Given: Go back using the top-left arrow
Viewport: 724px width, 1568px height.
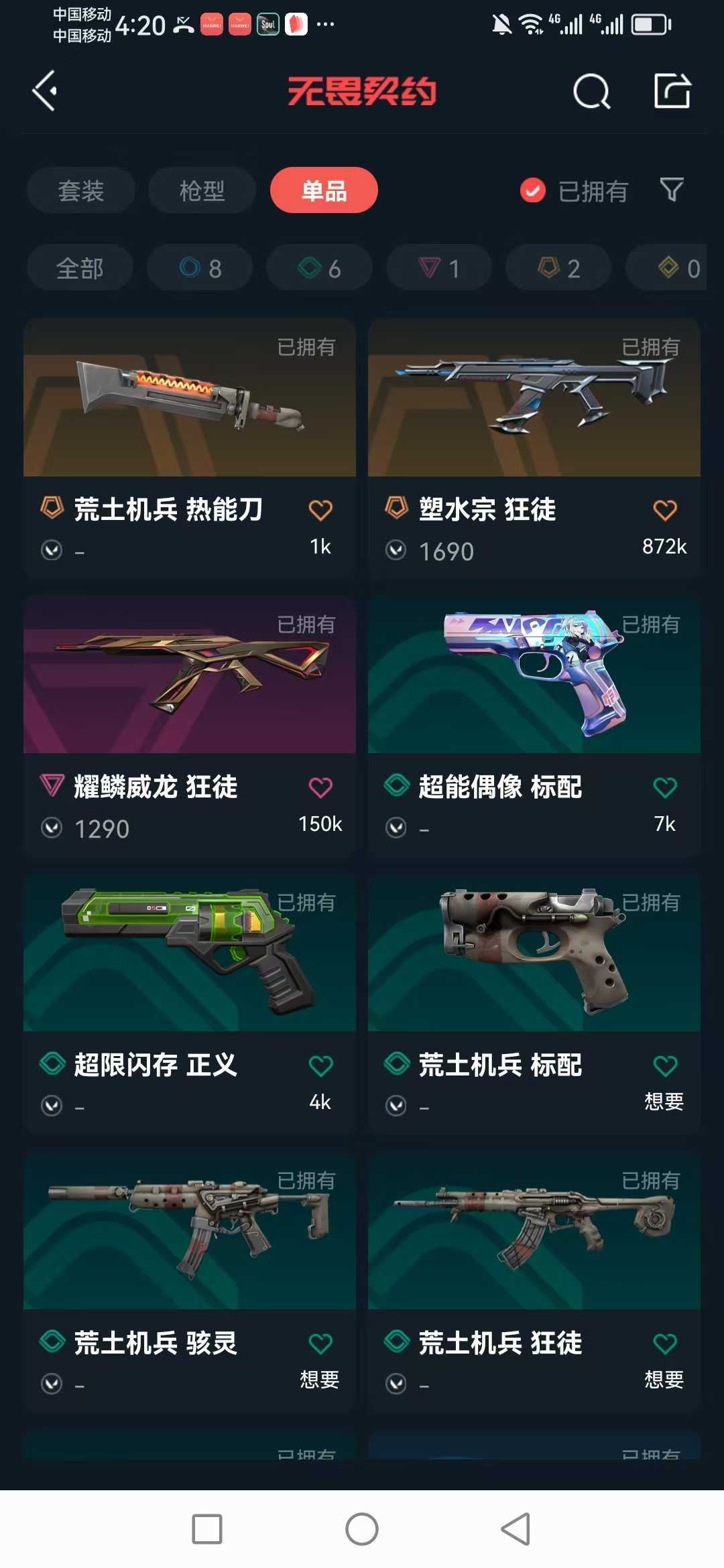Looking at the screenshot, I should pos(44,90).
